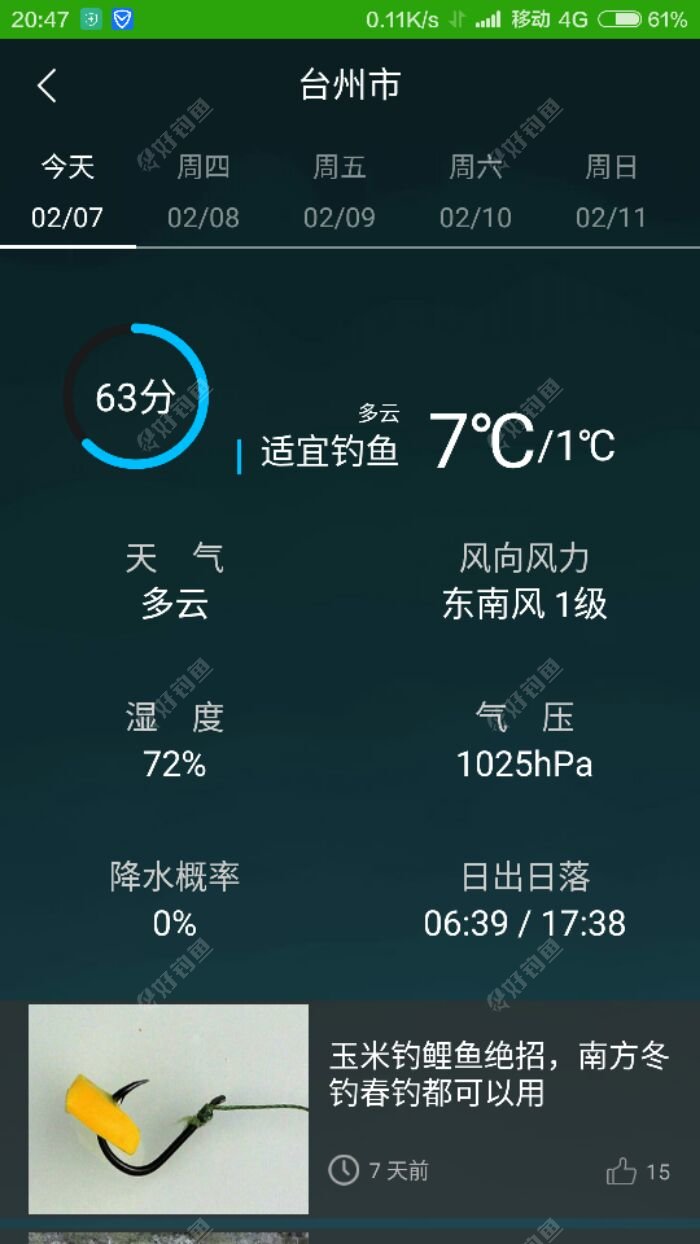The width and height of the screenshot is (700, 1244).
Task: Open the 玉米钓鲤鱼绝招 article
Action: (498, 1074)
